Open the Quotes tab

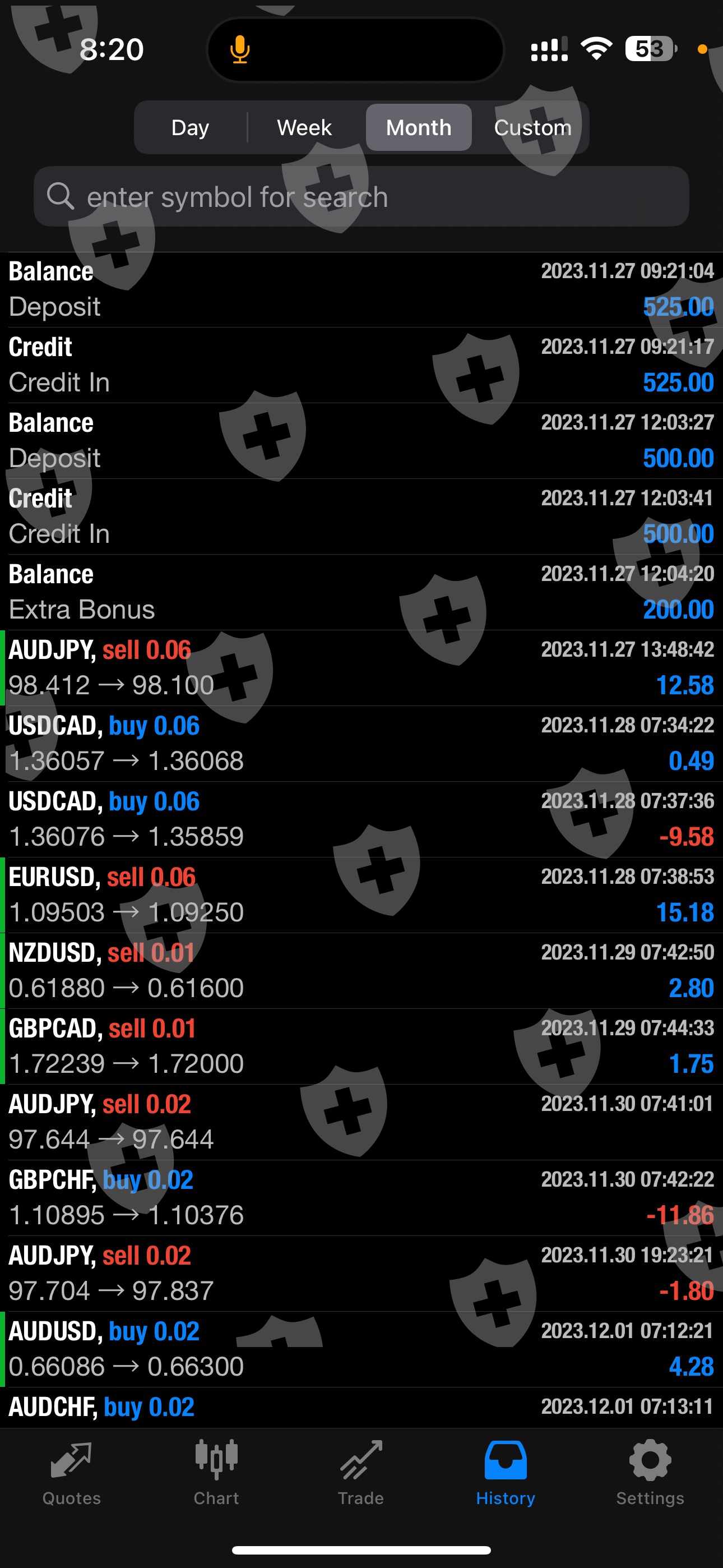click(x=71, y=1472)
